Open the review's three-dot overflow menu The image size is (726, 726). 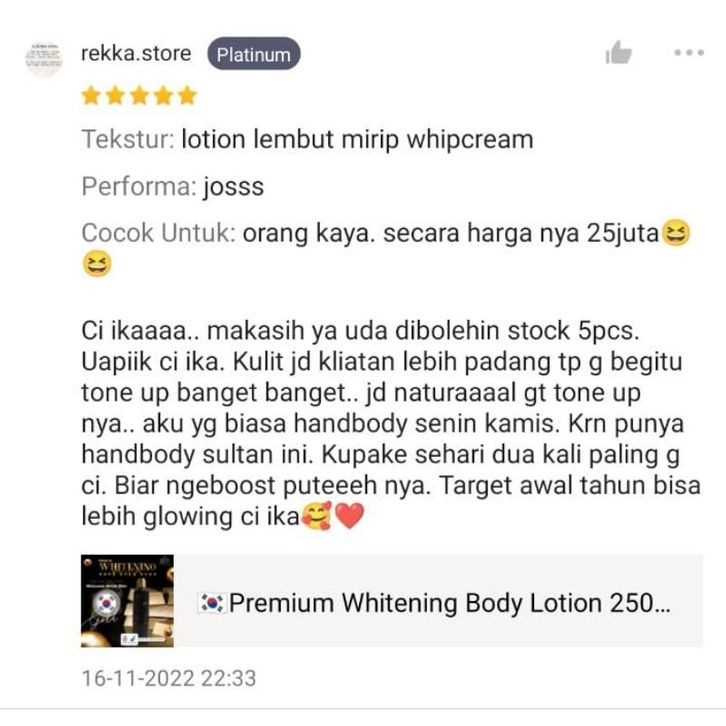pos(689,53)
